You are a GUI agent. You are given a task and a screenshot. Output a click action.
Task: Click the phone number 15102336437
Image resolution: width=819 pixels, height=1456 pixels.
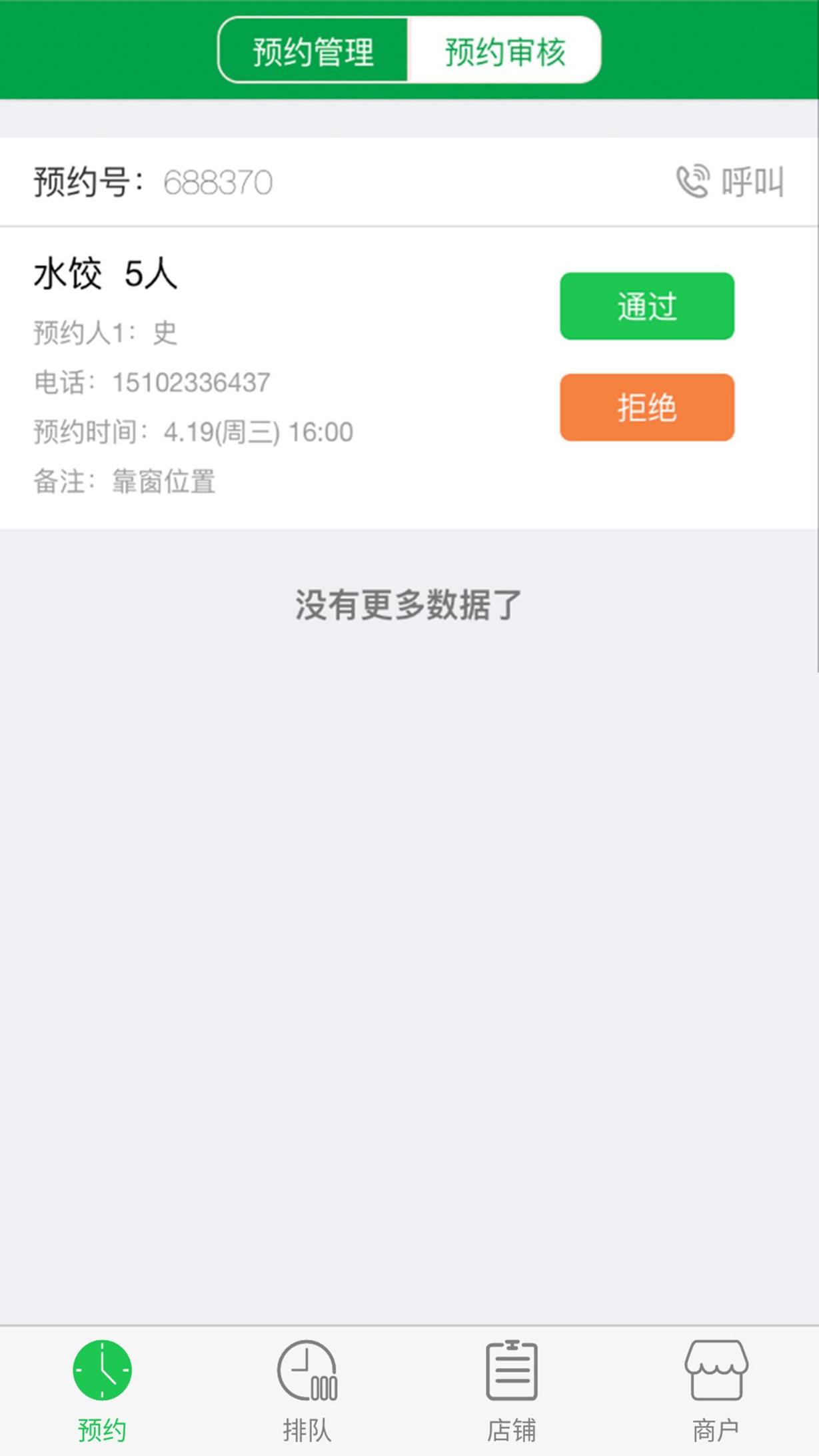192,382
